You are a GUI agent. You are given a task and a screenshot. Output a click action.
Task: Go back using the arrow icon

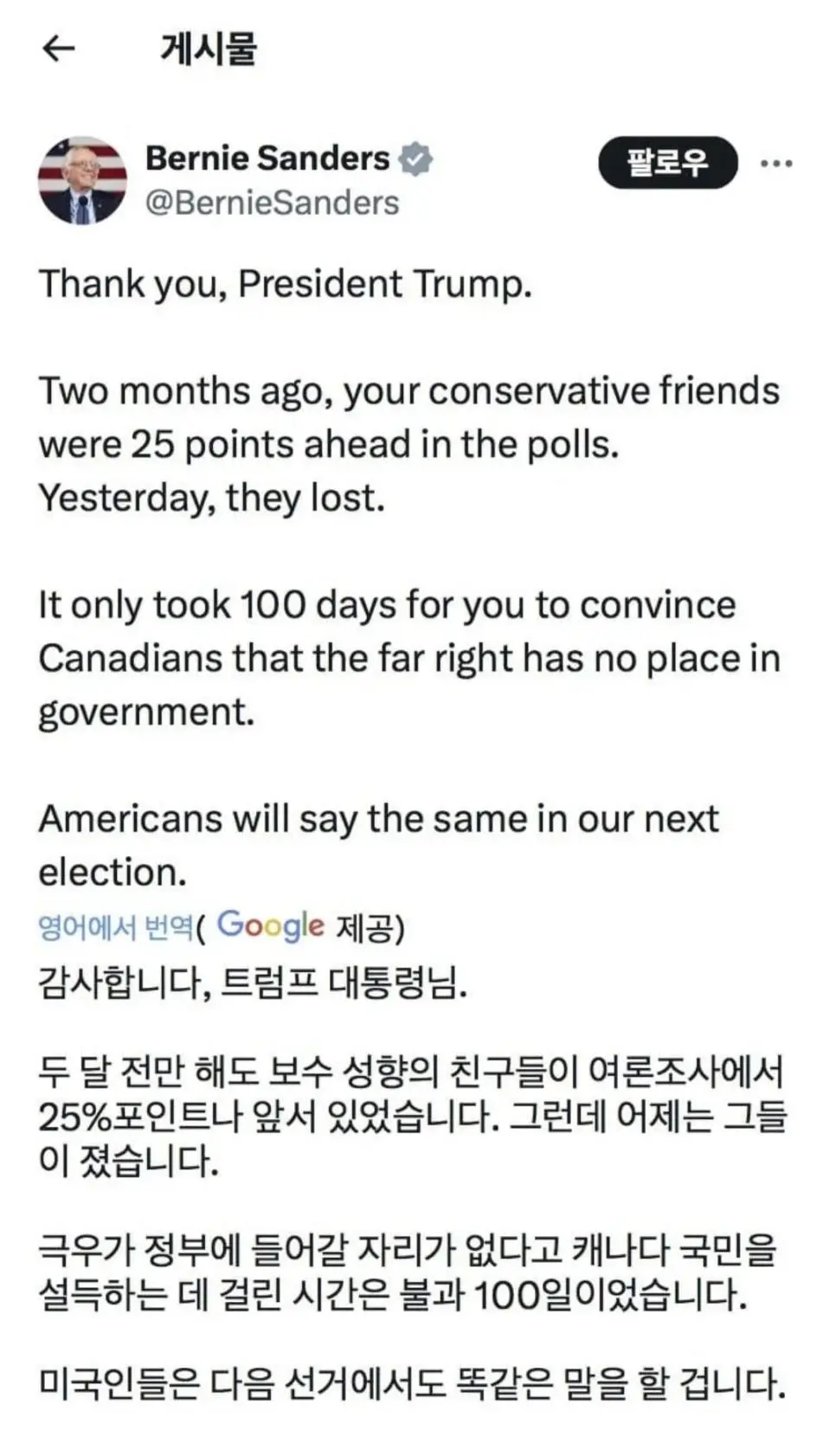click(x=59, y=49)
